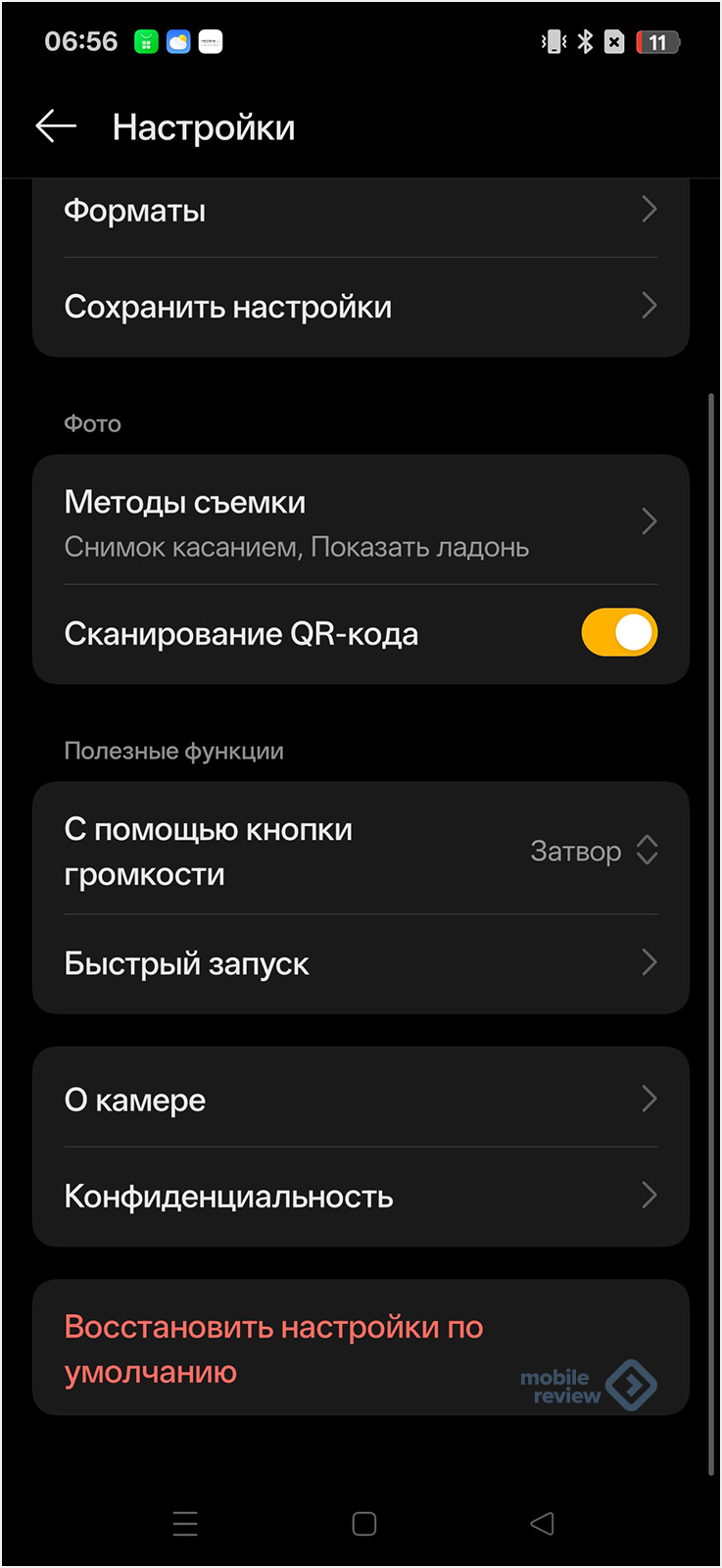This screenshot has height=1568, width=722.
Task: Tap the system home button
Action: click(364, 1524)
